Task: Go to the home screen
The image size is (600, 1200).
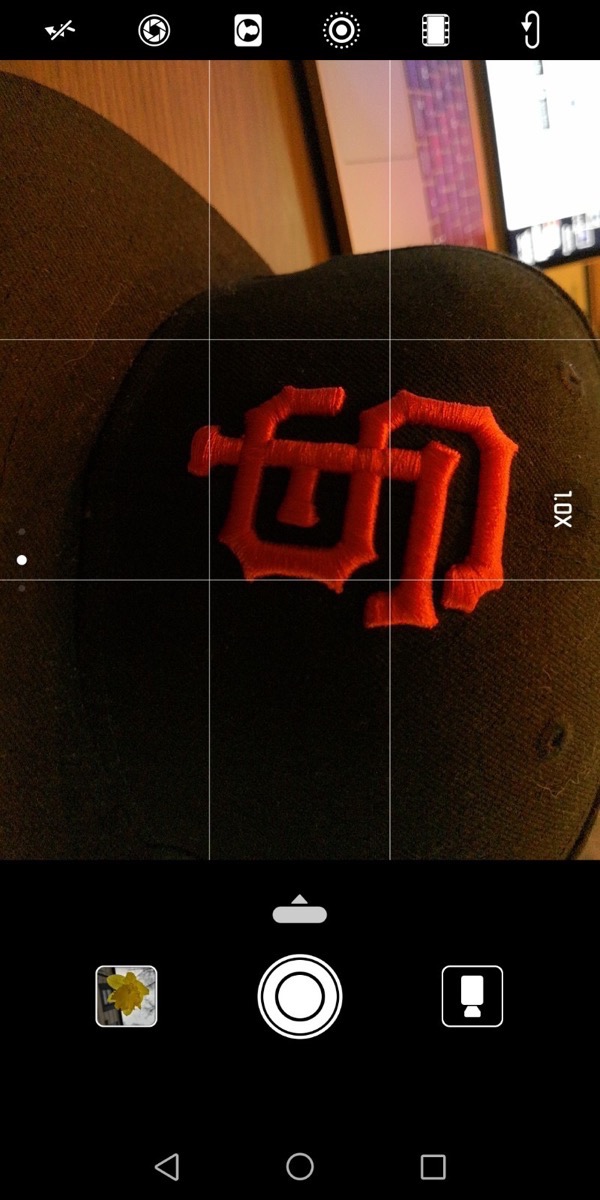Action: point(300,1166)
